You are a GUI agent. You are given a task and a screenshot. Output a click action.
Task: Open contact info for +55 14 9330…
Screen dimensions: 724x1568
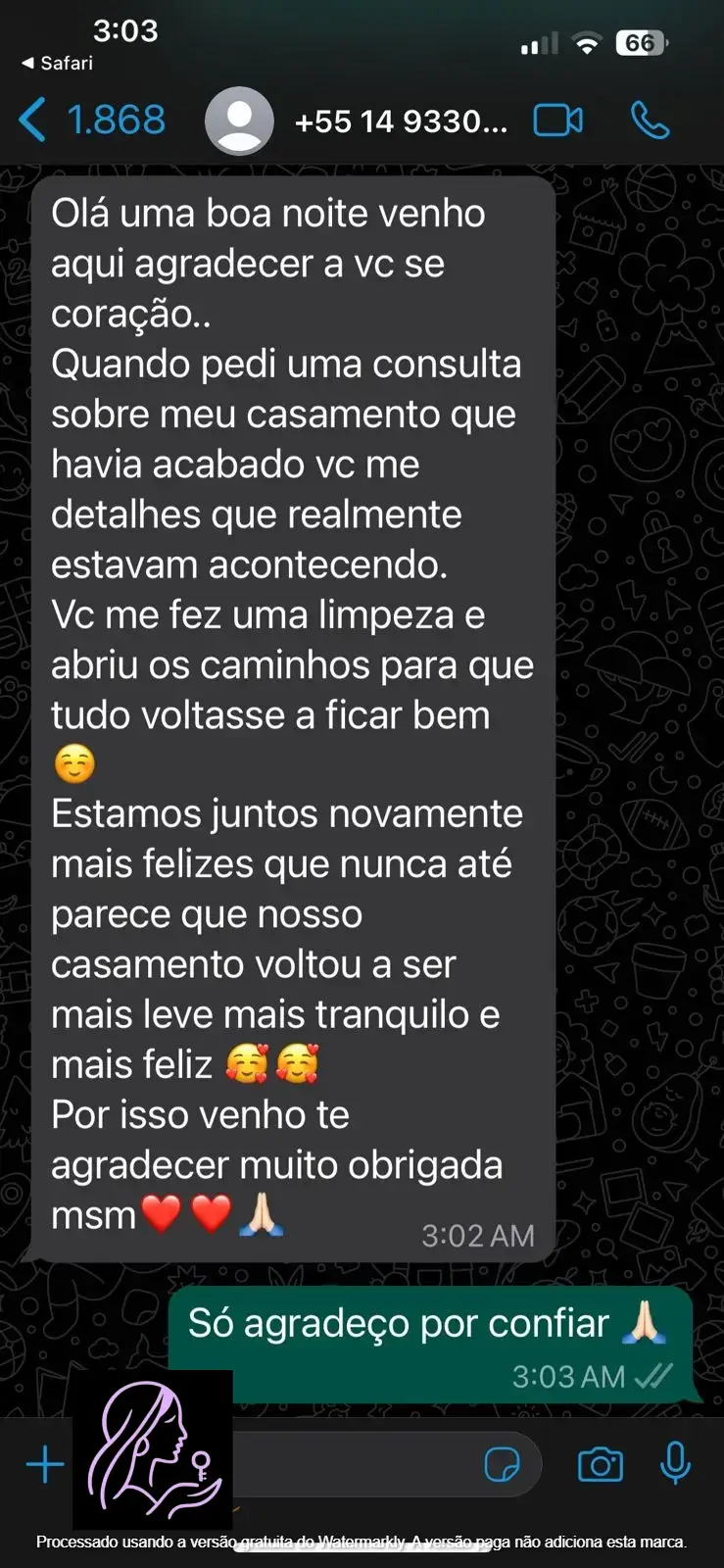point(401,122)
